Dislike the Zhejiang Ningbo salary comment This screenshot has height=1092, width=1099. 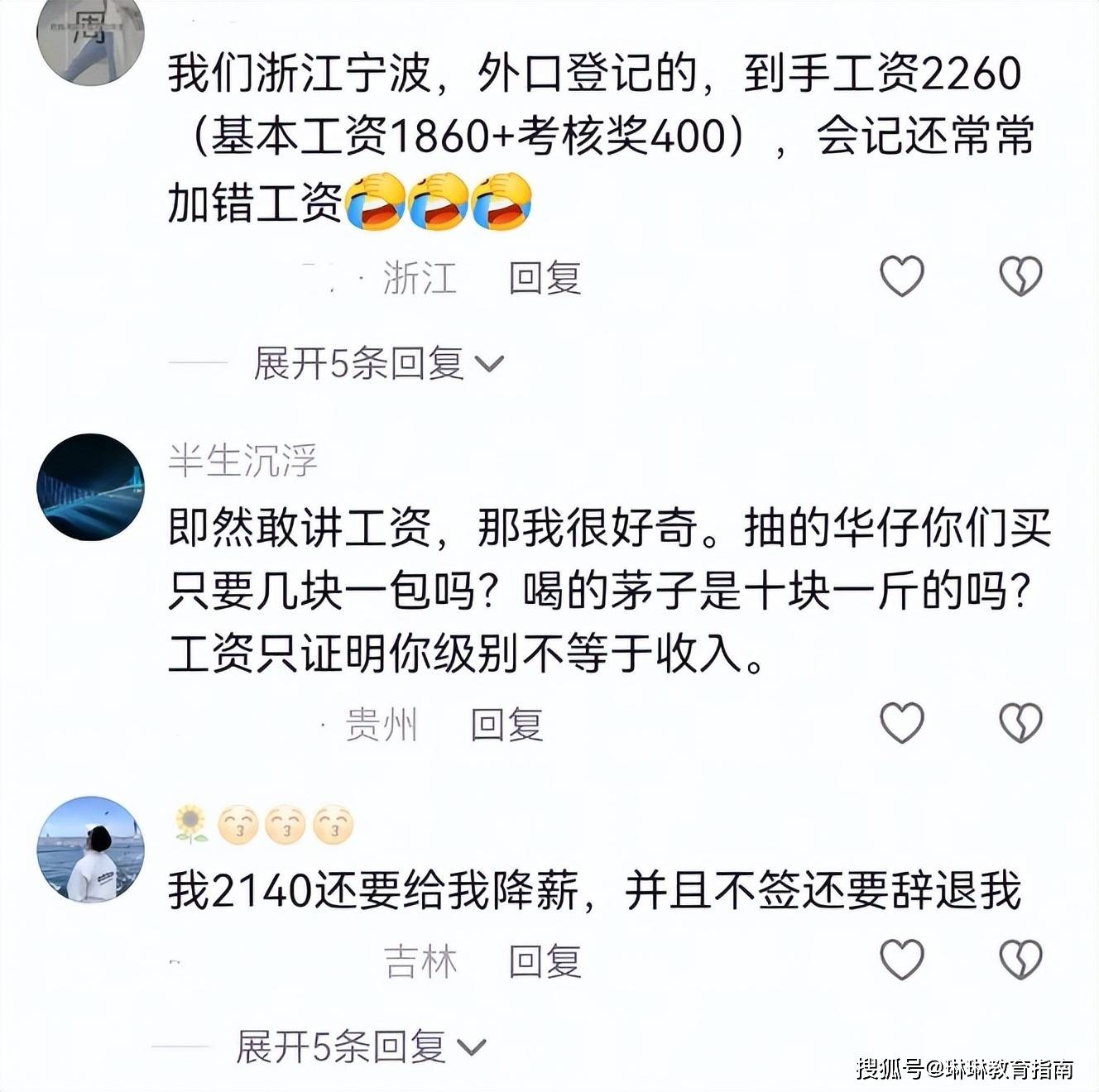coord(1020,275)
